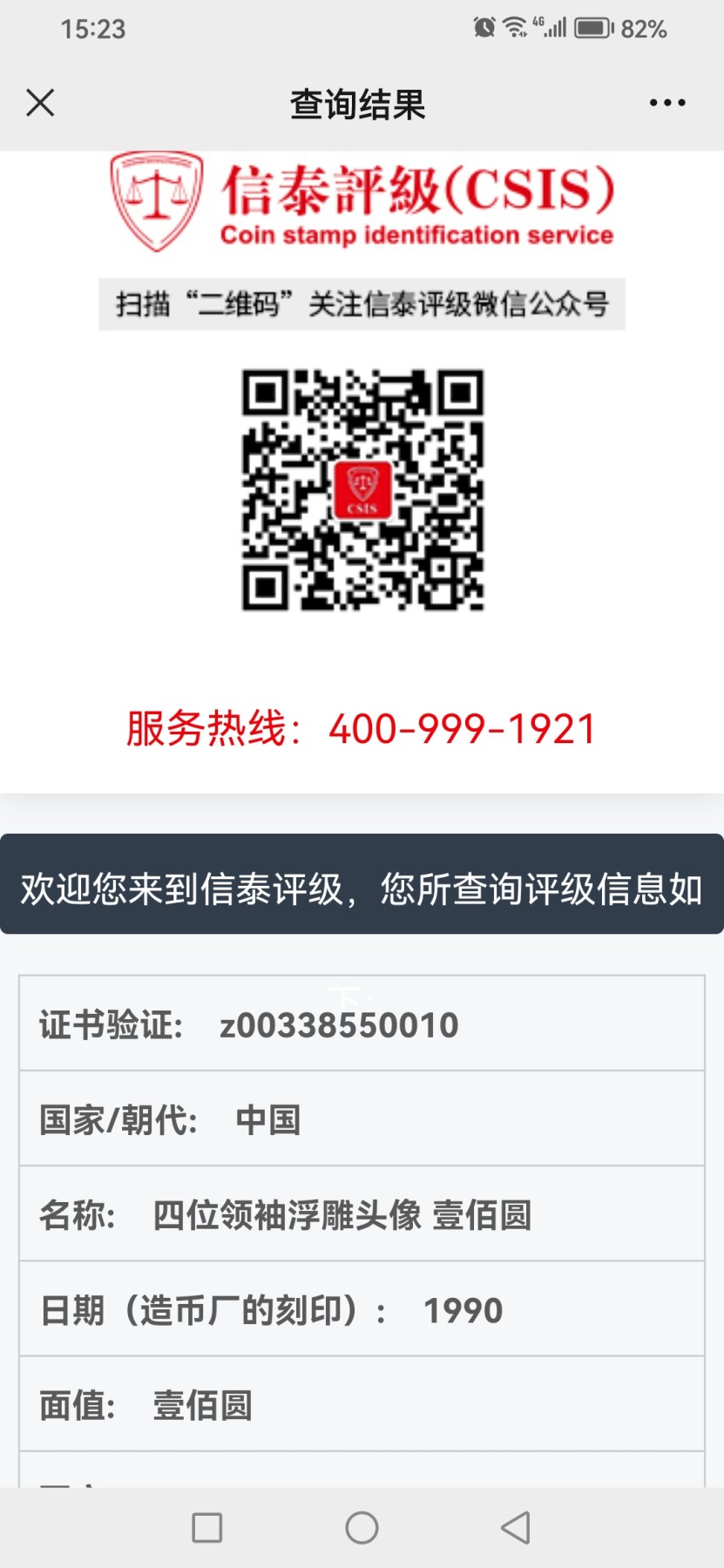Tap the battery indicator icon

[593, 27]
